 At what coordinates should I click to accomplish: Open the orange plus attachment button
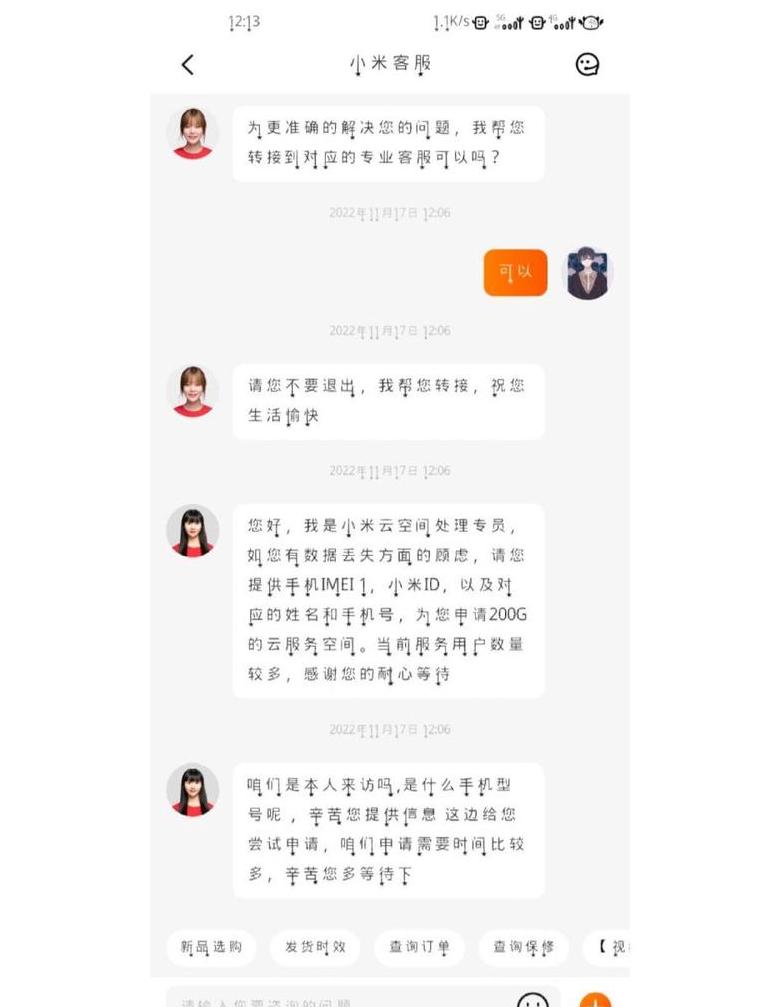click(596, 1000)
